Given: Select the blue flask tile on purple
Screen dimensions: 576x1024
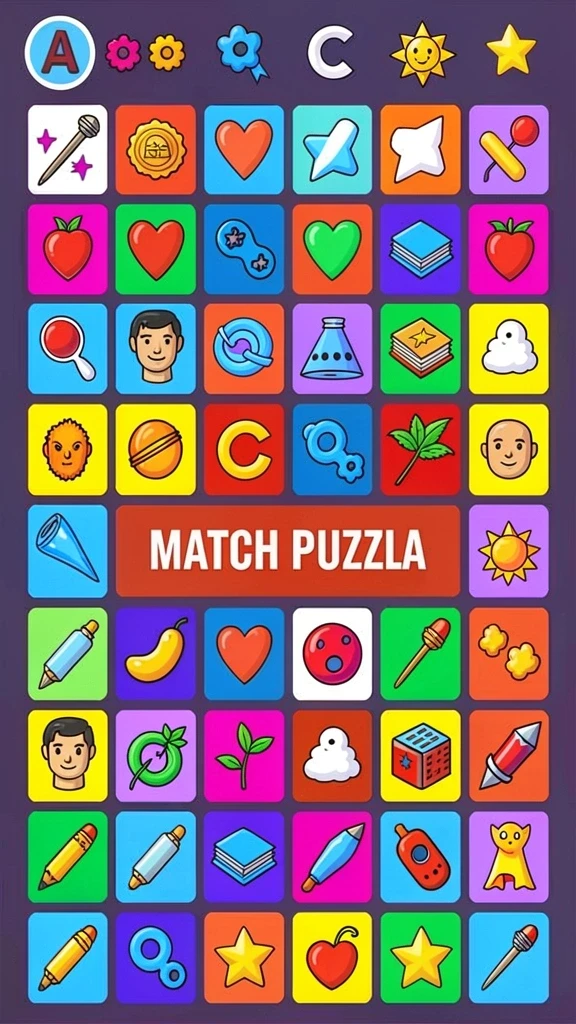Looking at the screenshot, I should coord(332,349).
